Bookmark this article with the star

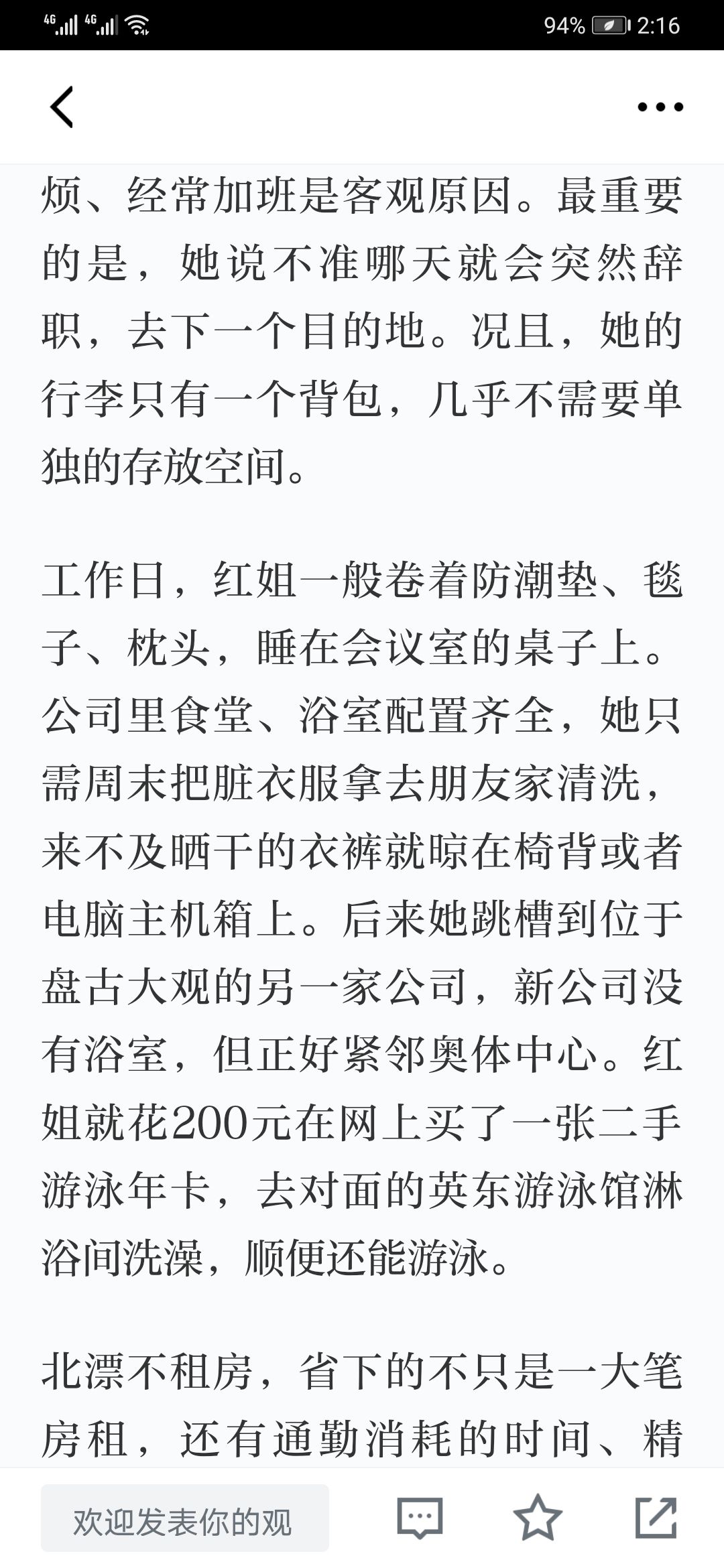coord(537,1517)
